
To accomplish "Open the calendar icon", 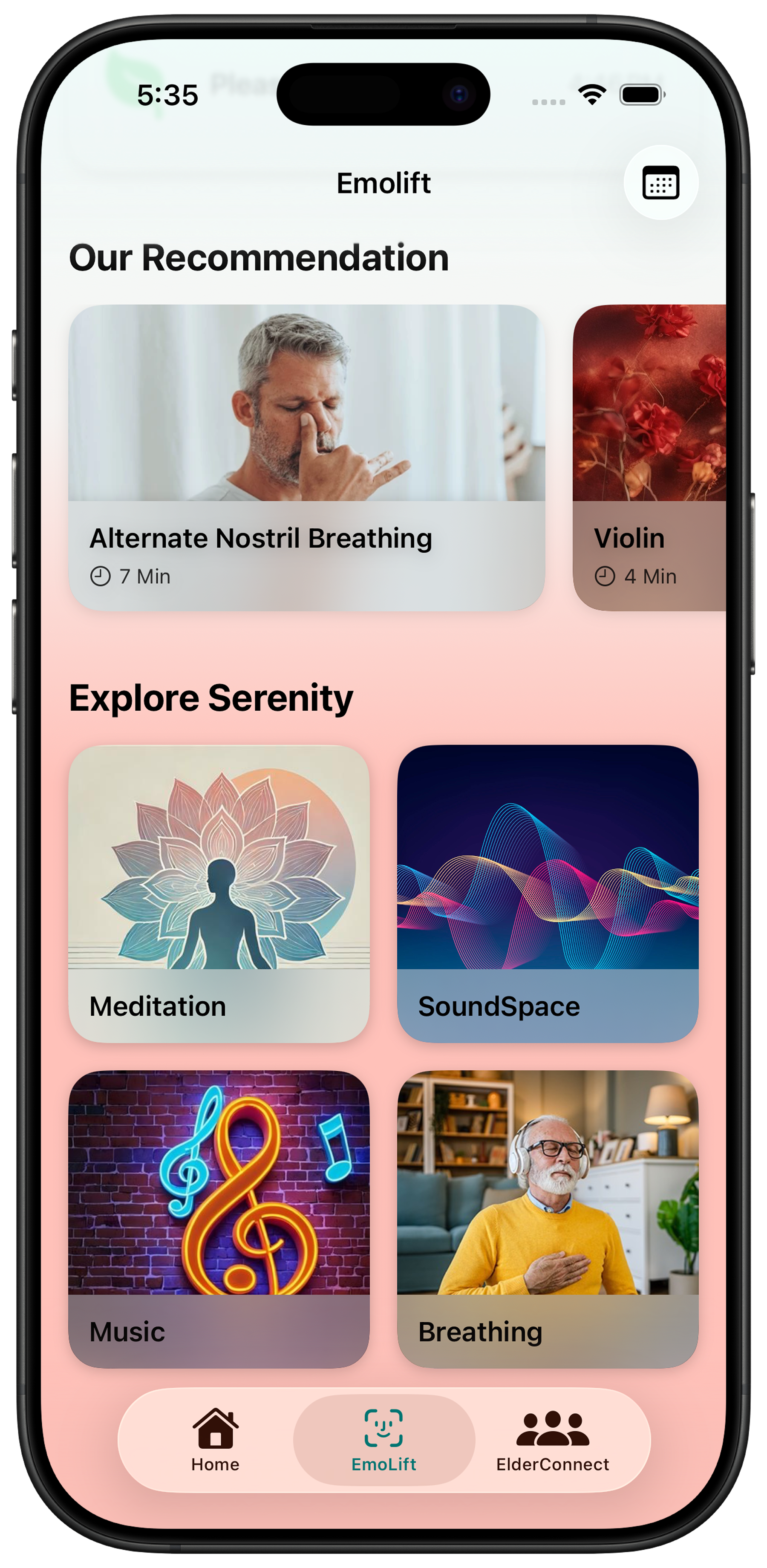I will tap(660, 182).
